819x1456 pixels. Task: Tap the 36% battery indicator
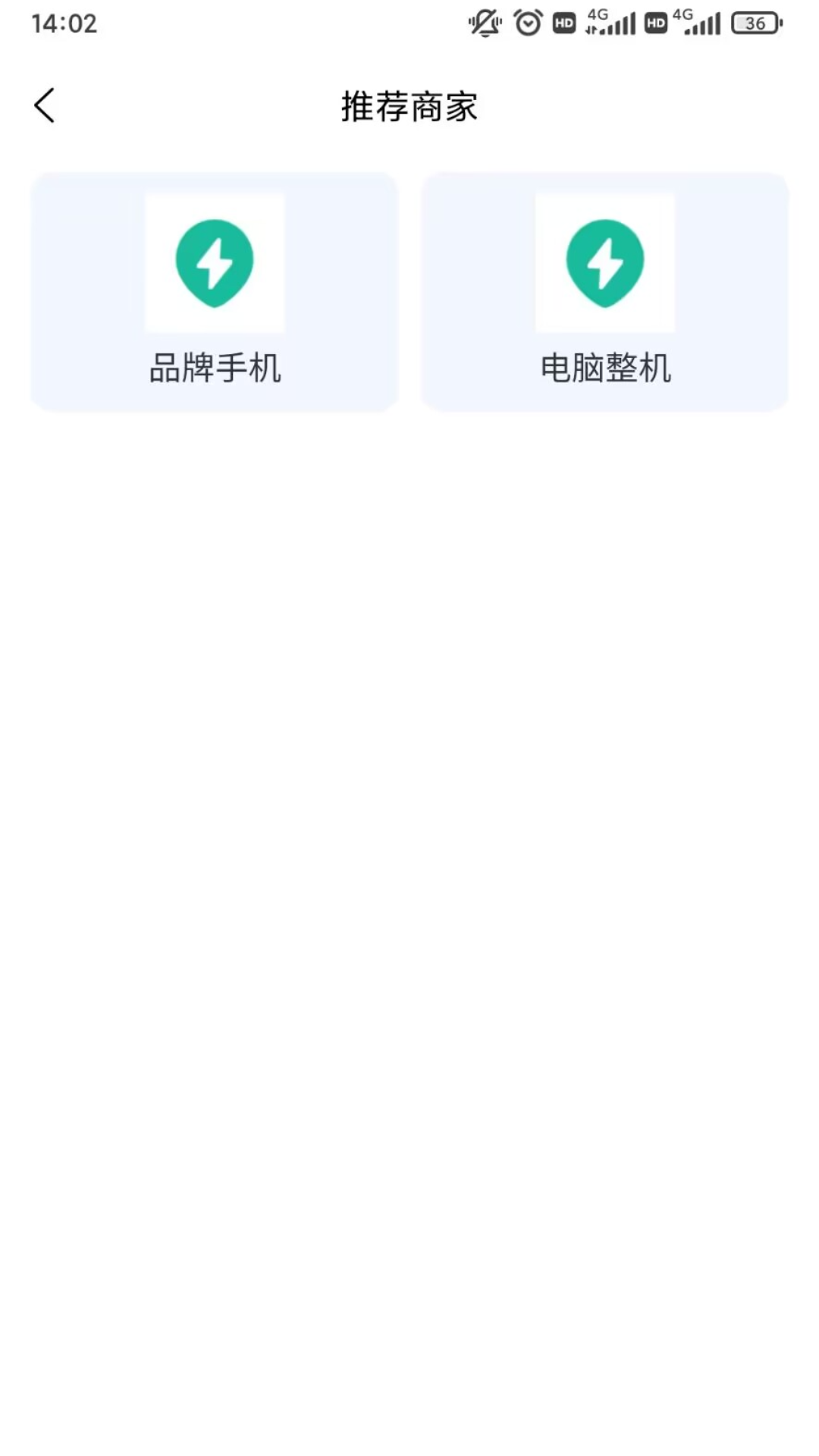754,24
